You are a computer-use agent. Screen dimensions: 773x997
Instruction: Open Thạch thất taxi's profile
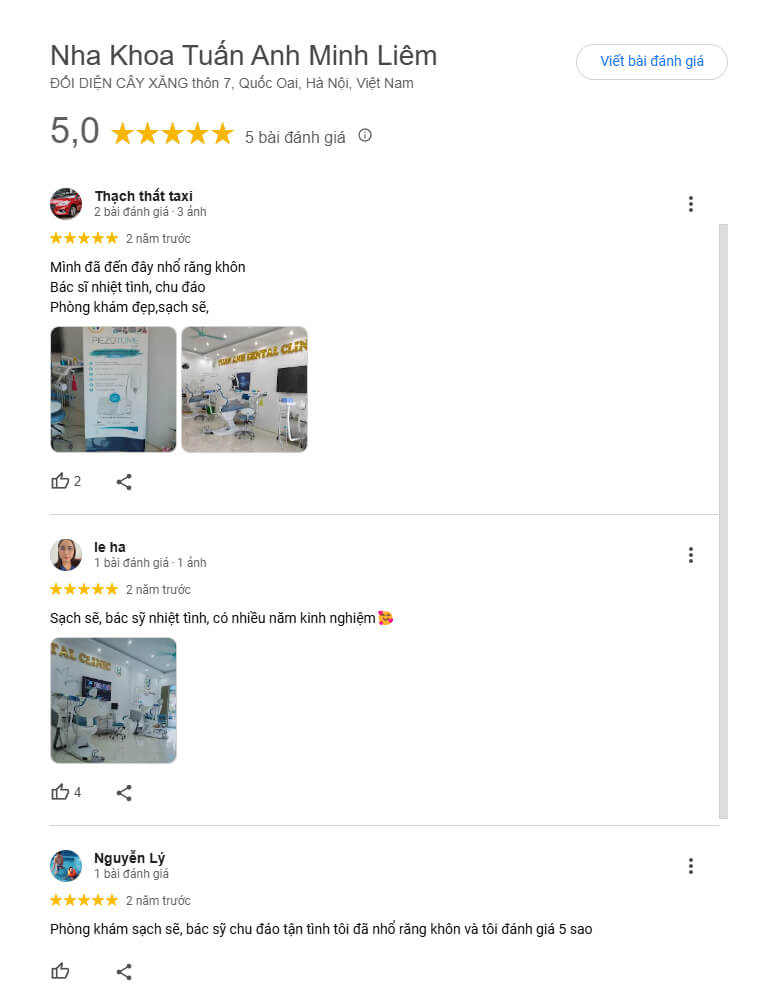tap(143, 196)
